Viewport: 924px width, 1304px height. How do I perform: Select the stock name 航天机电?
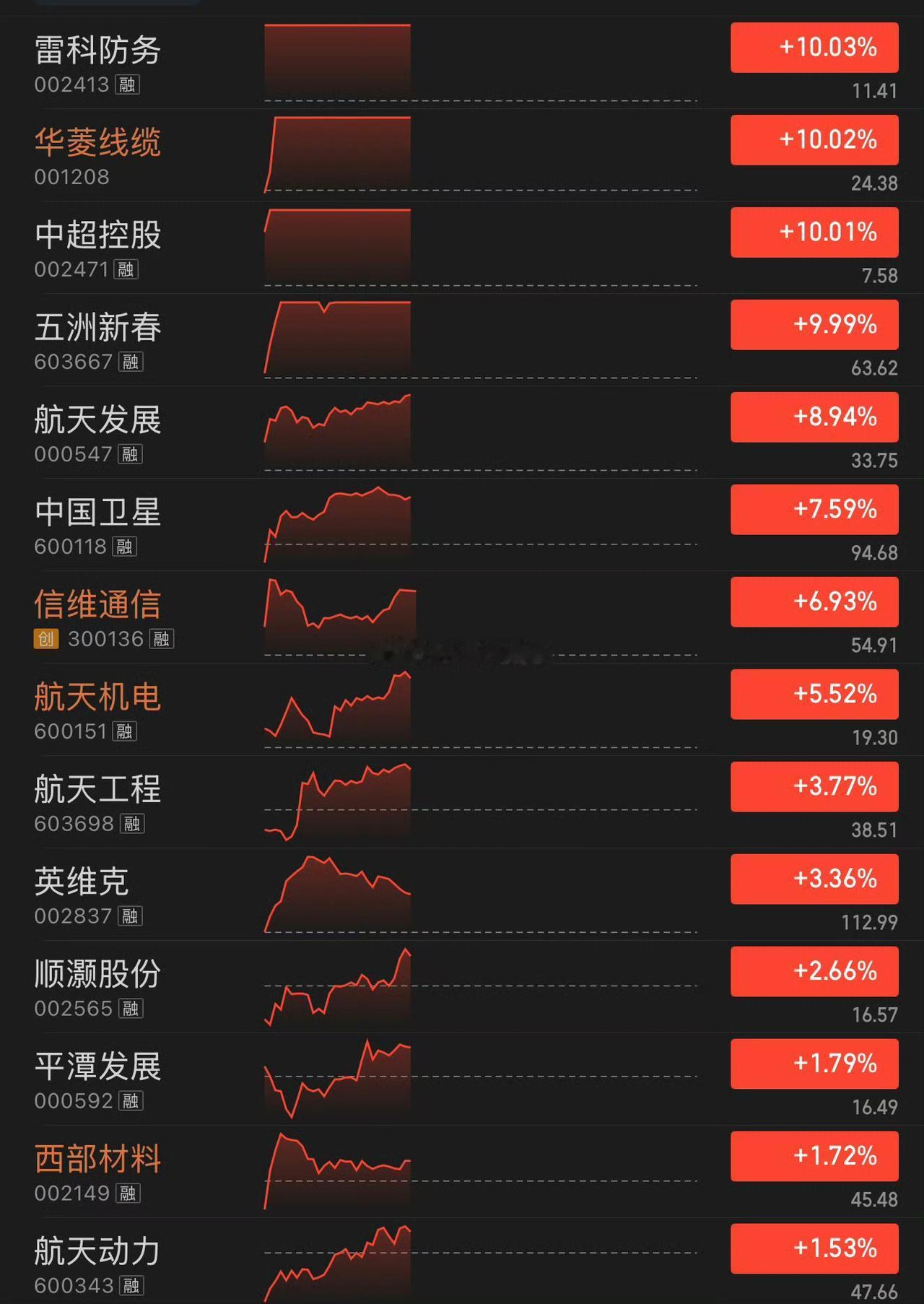click(x=98, y=696)
